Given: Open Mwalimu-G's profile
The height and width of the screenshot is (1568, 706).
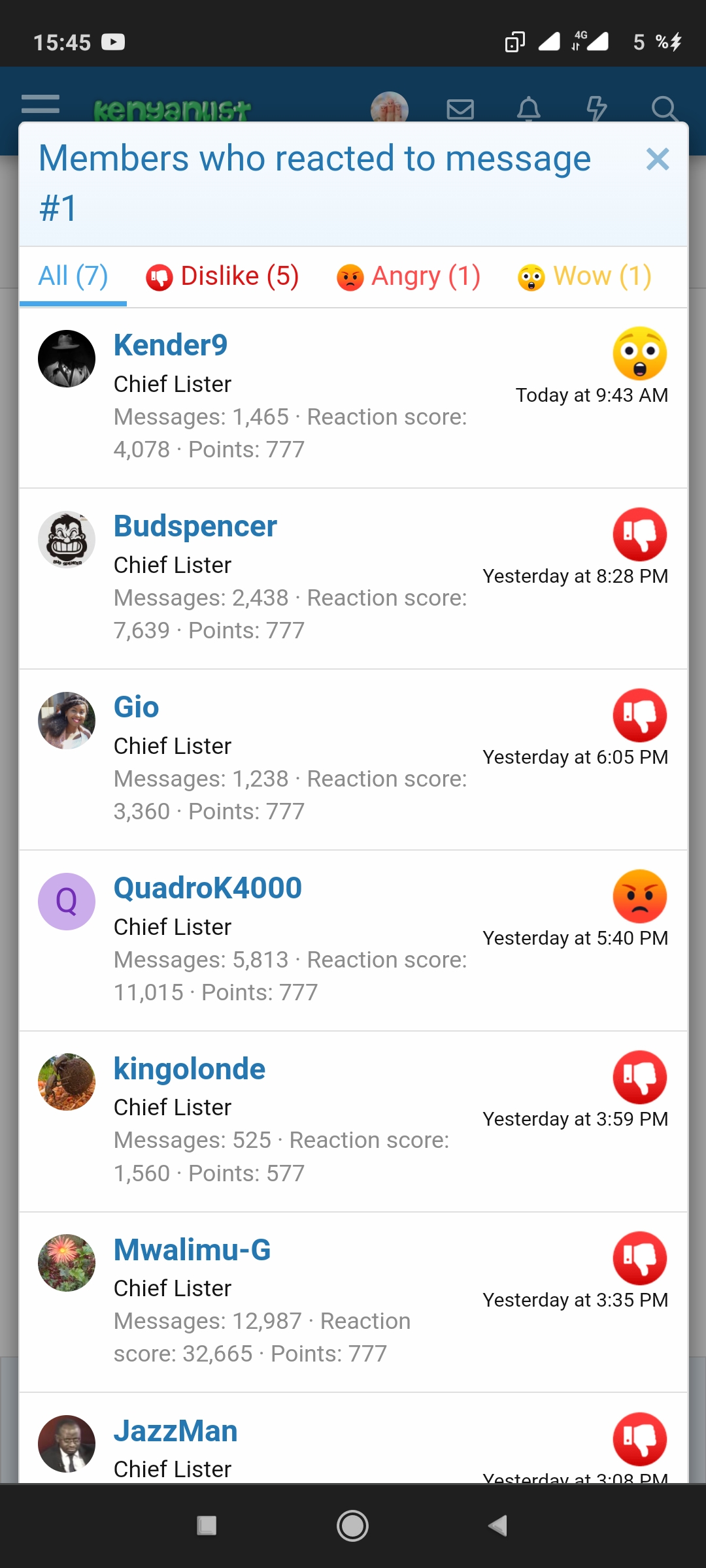Looking at the screenshot, I should [x=192, y=1250].
